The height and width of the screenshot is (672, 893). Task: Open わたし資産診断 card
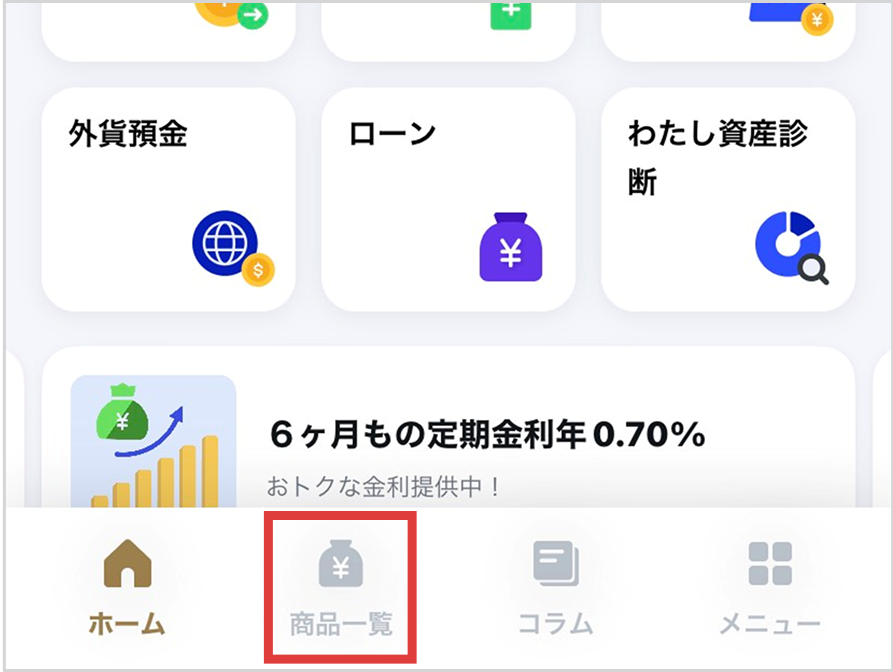pyautogui.click(x=728, y=199)
